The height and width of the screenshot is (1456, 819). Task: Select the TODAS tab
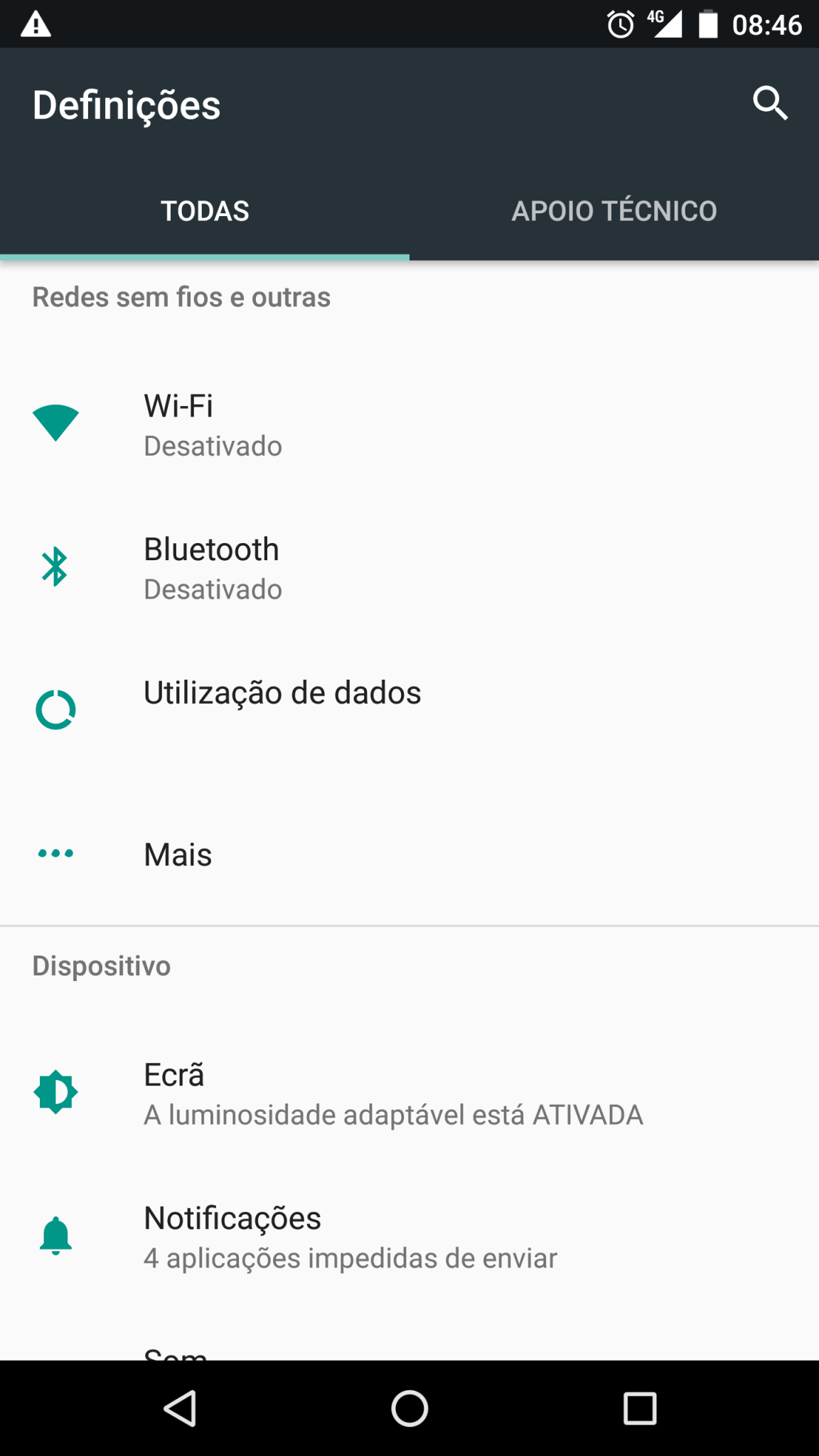point(205,210)
